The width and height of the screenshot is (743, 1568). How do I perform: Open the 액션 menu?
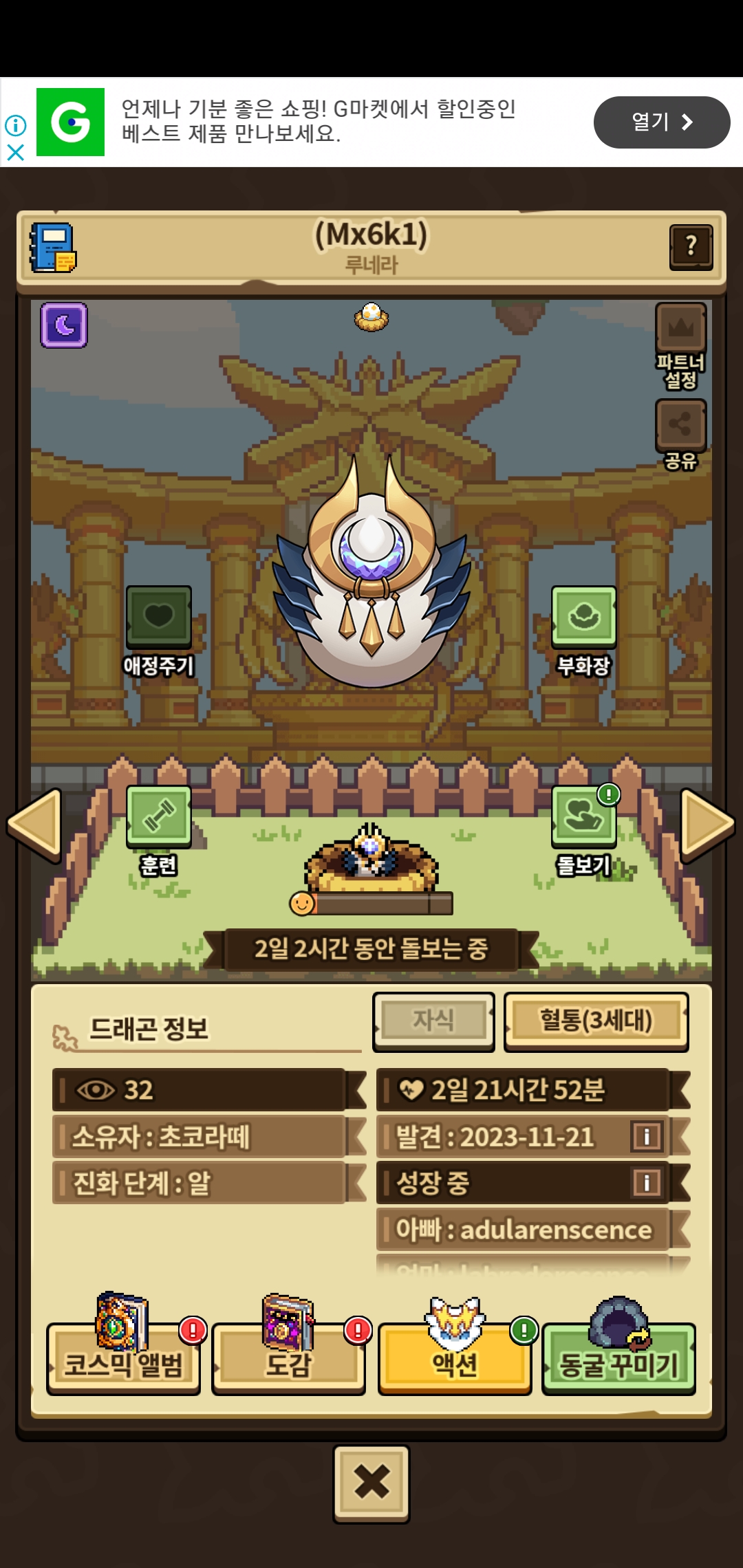(455, 1360)
